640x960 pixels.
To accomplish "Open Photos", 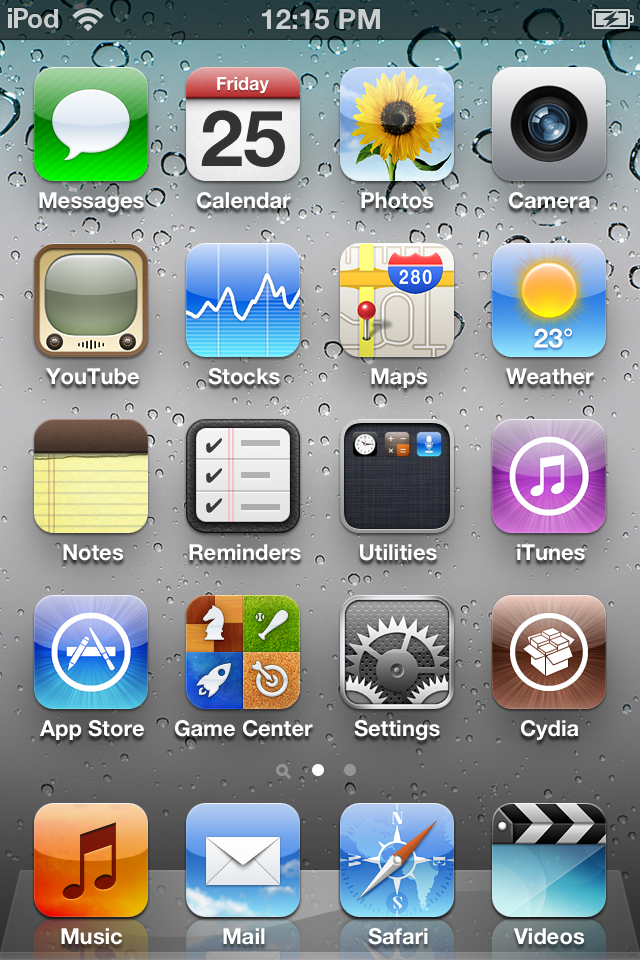I will click(x=397, y=124).
